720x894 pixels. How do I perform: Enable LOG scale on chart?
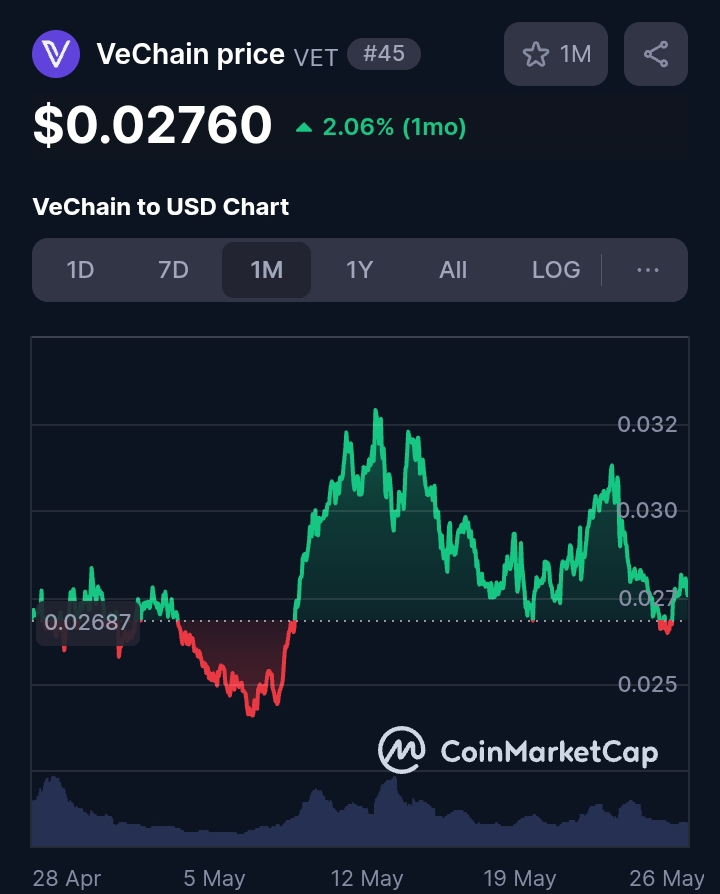556,270
